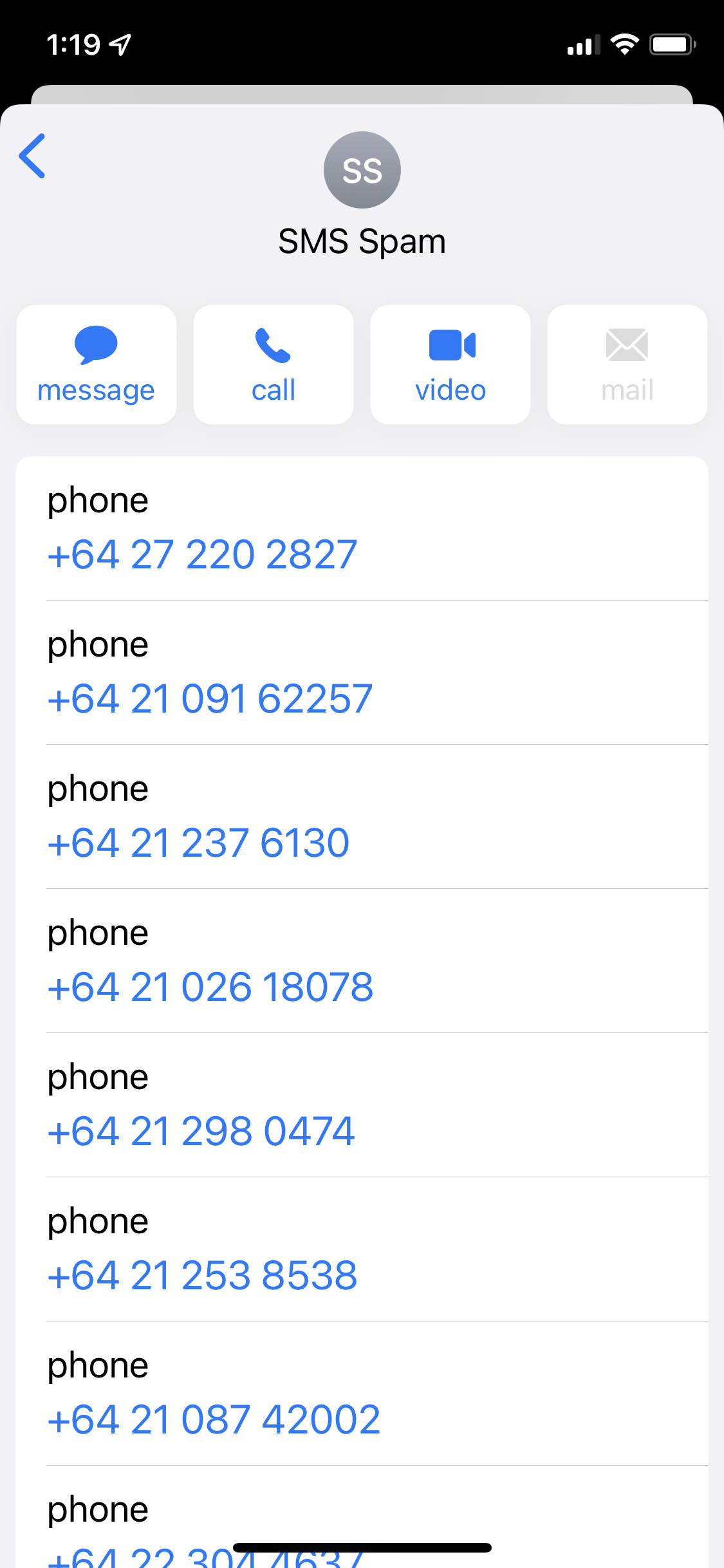Image resolution: width=724 pixels, height=1568 pixels.
Task: Call number +64 21 253 8538
Action: 202,1275
